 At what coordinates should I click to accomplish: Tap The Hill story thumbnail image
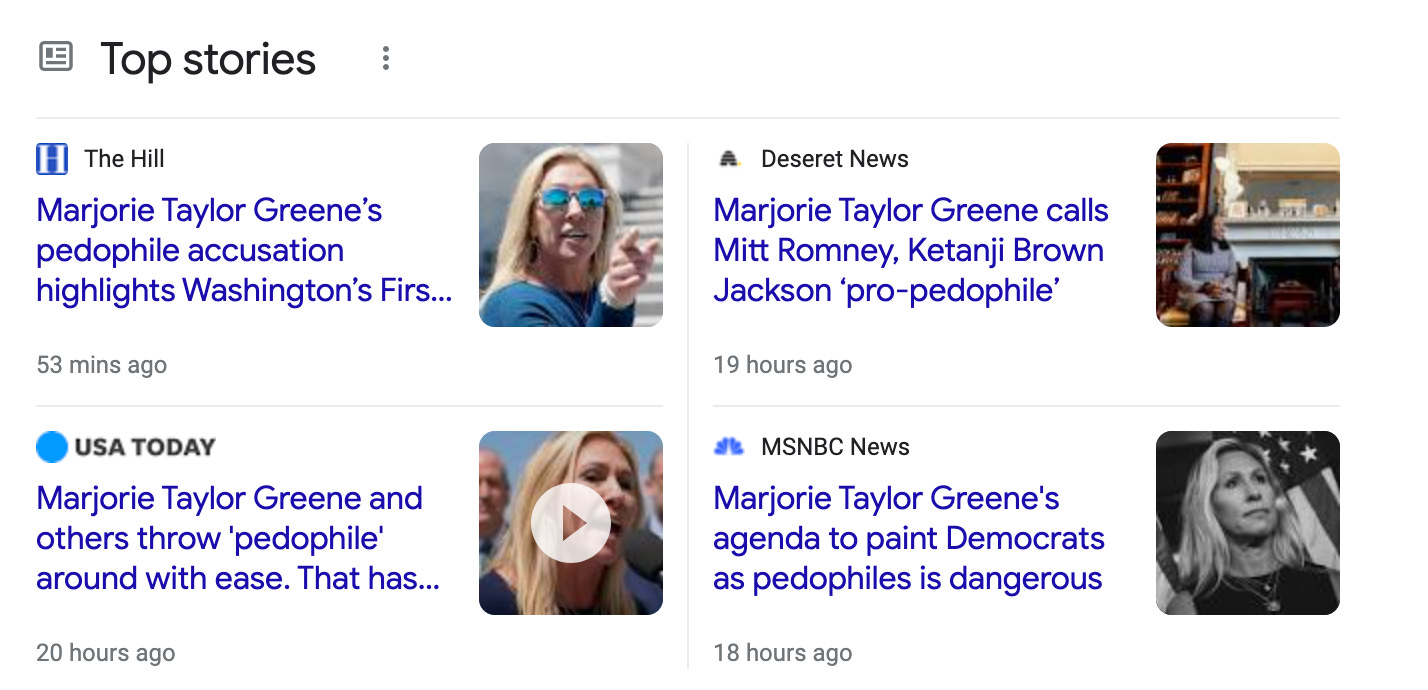point(570,235)
